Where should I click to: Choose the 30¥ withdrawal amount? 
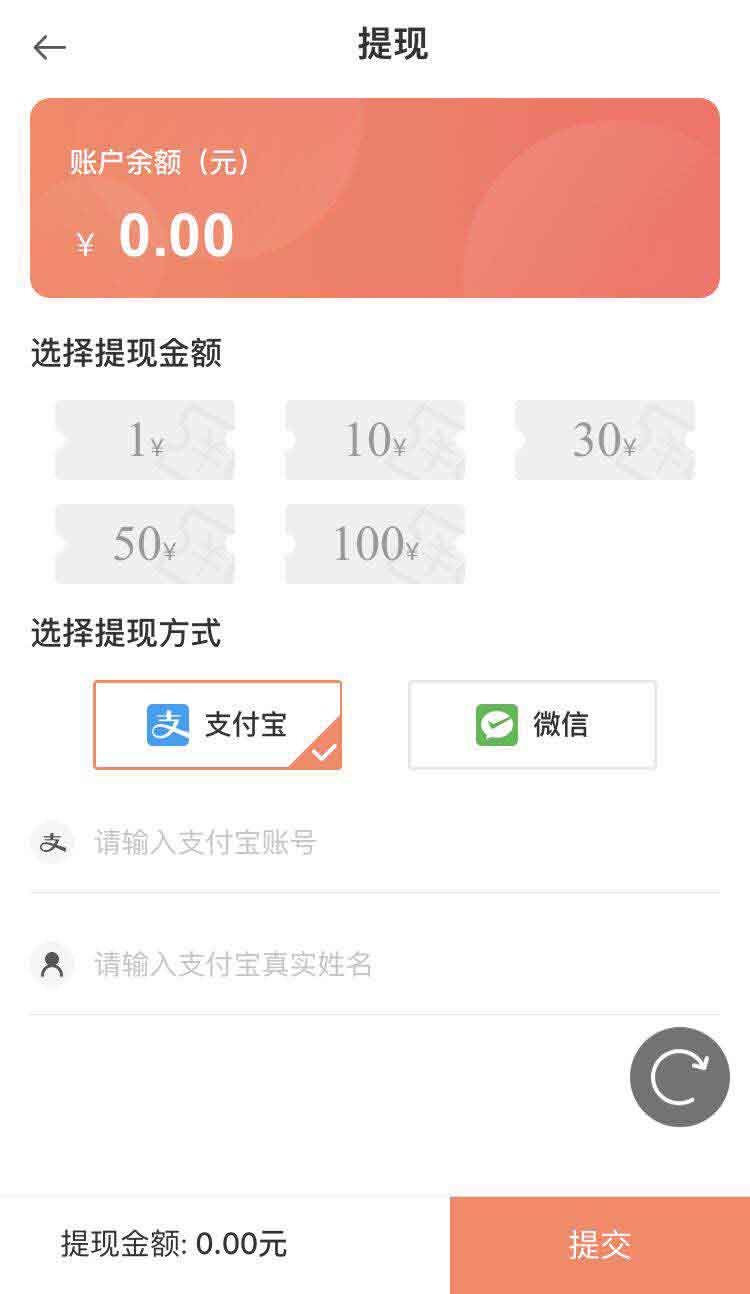coord(605,440)
